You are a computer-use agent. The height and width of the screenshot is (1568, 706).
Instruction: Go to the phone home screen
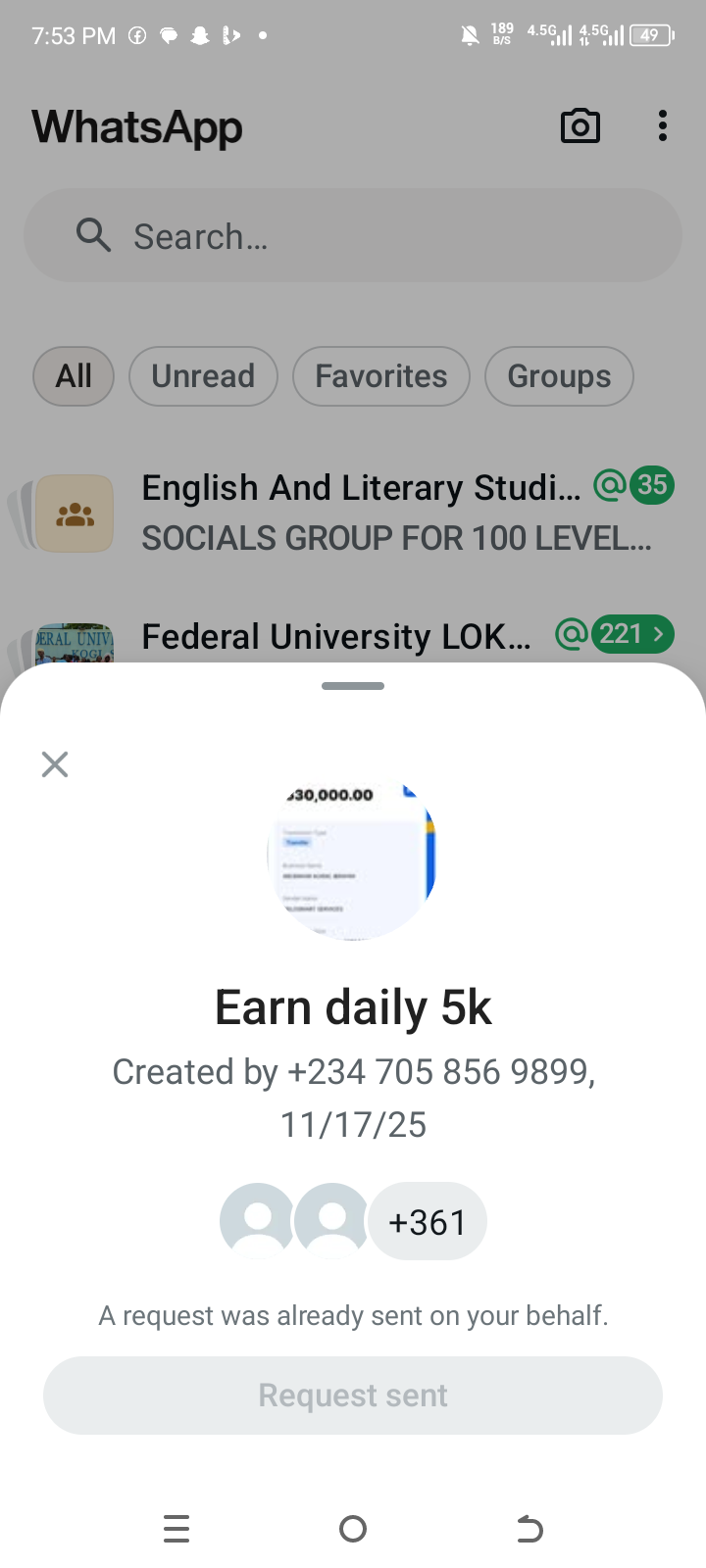[x=353, y=1529]
